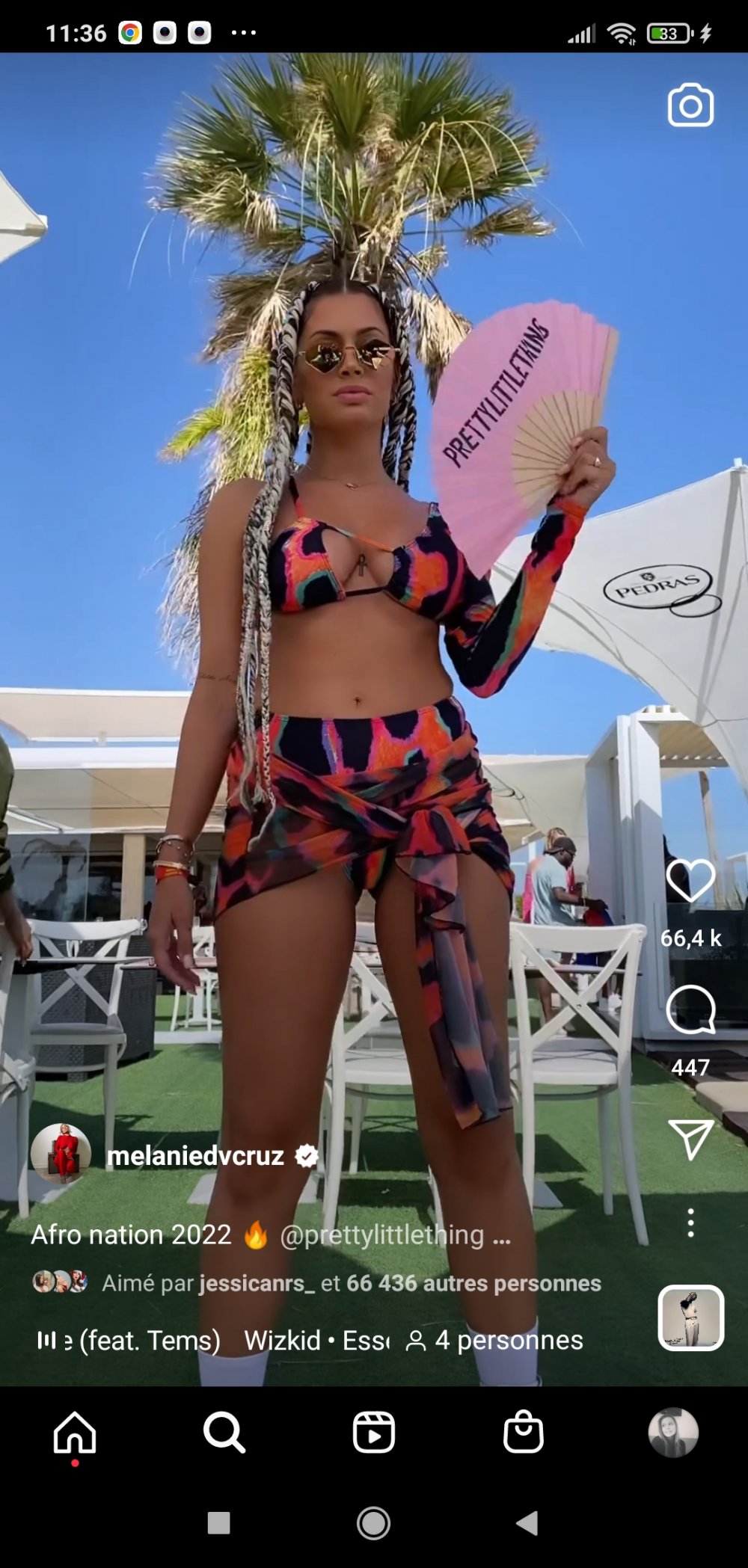Open the audio thumbnail for this reel
The width and height of the screenshot is (748, 1568).
coord(690,1318)
